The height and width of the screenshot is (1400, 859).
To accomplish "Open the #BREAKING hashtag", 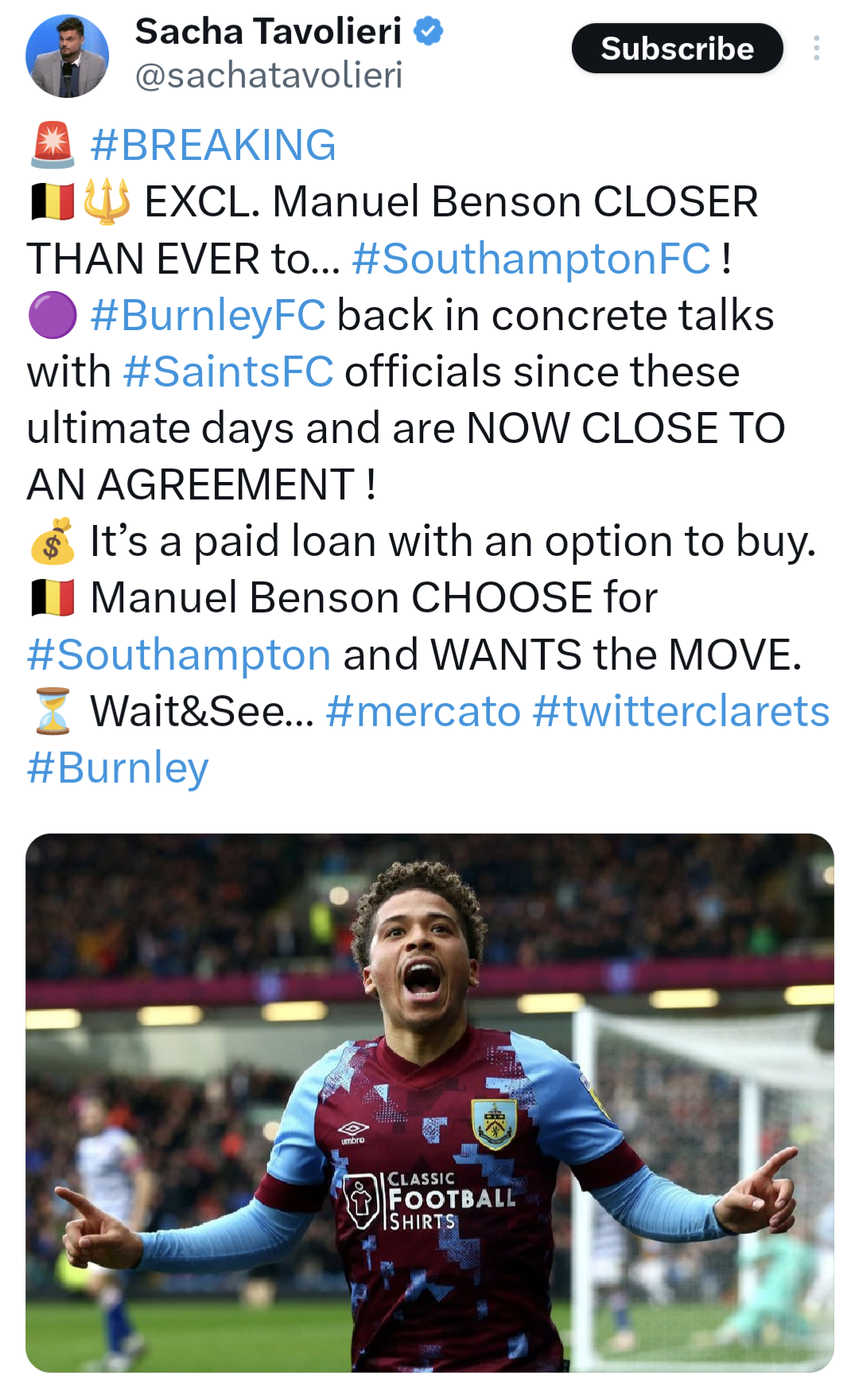I will (x=213, y=145).
